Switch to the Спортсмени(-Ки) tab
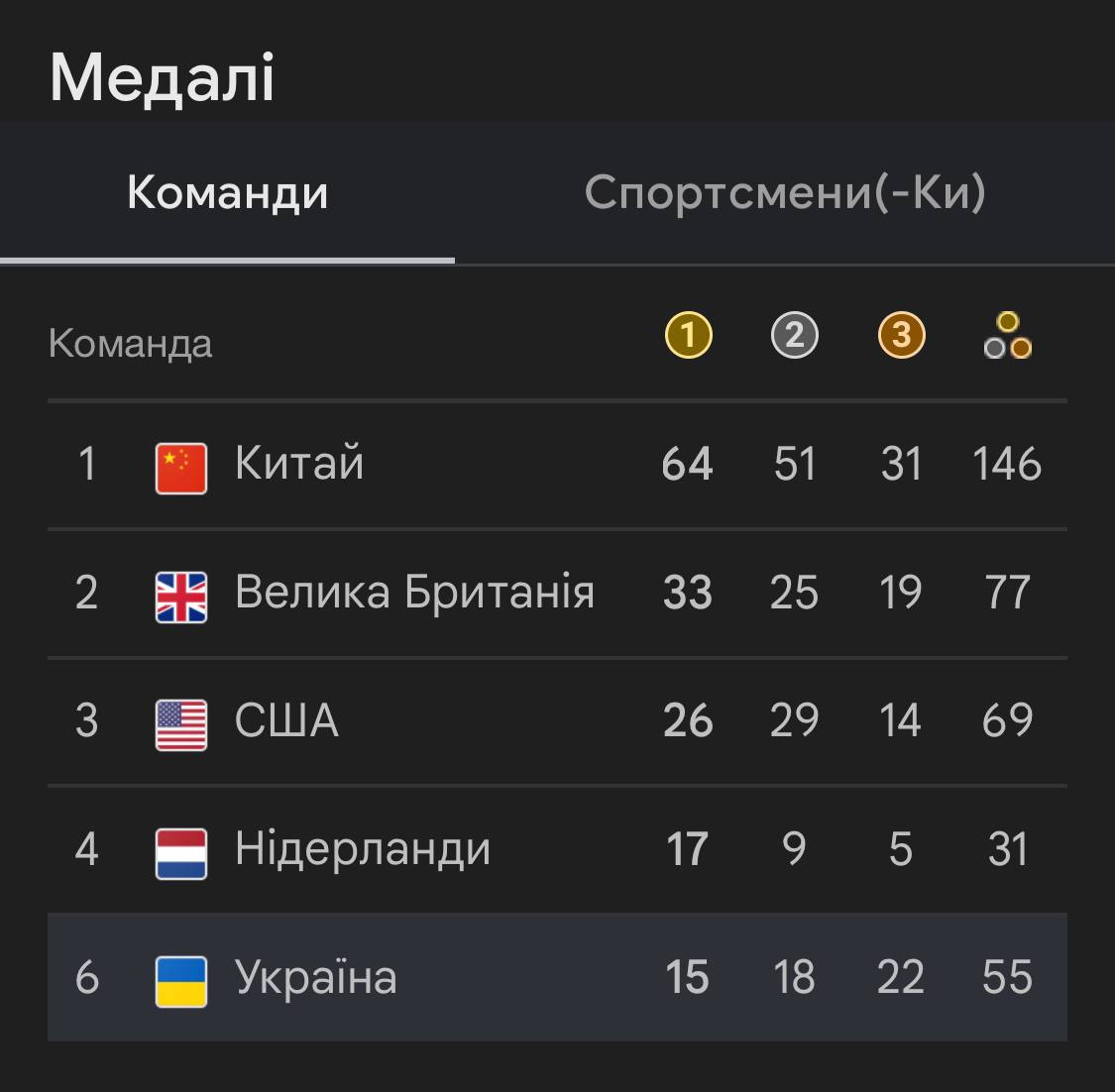Viewport: 1115px width, 1092px height. [x=784, y=193]
